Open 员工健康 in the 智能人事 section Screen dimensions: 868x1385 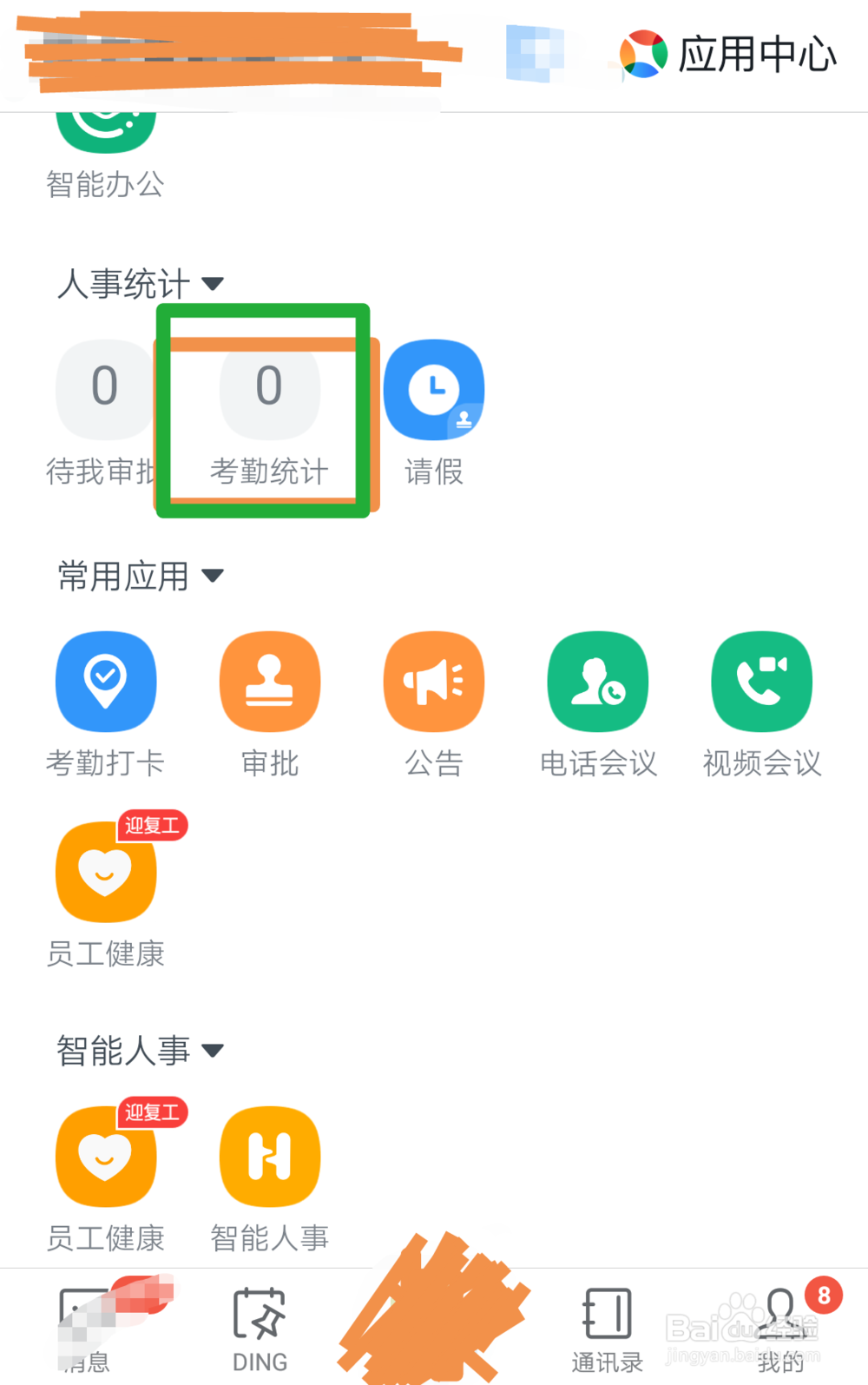click(x=105, y=1156)
